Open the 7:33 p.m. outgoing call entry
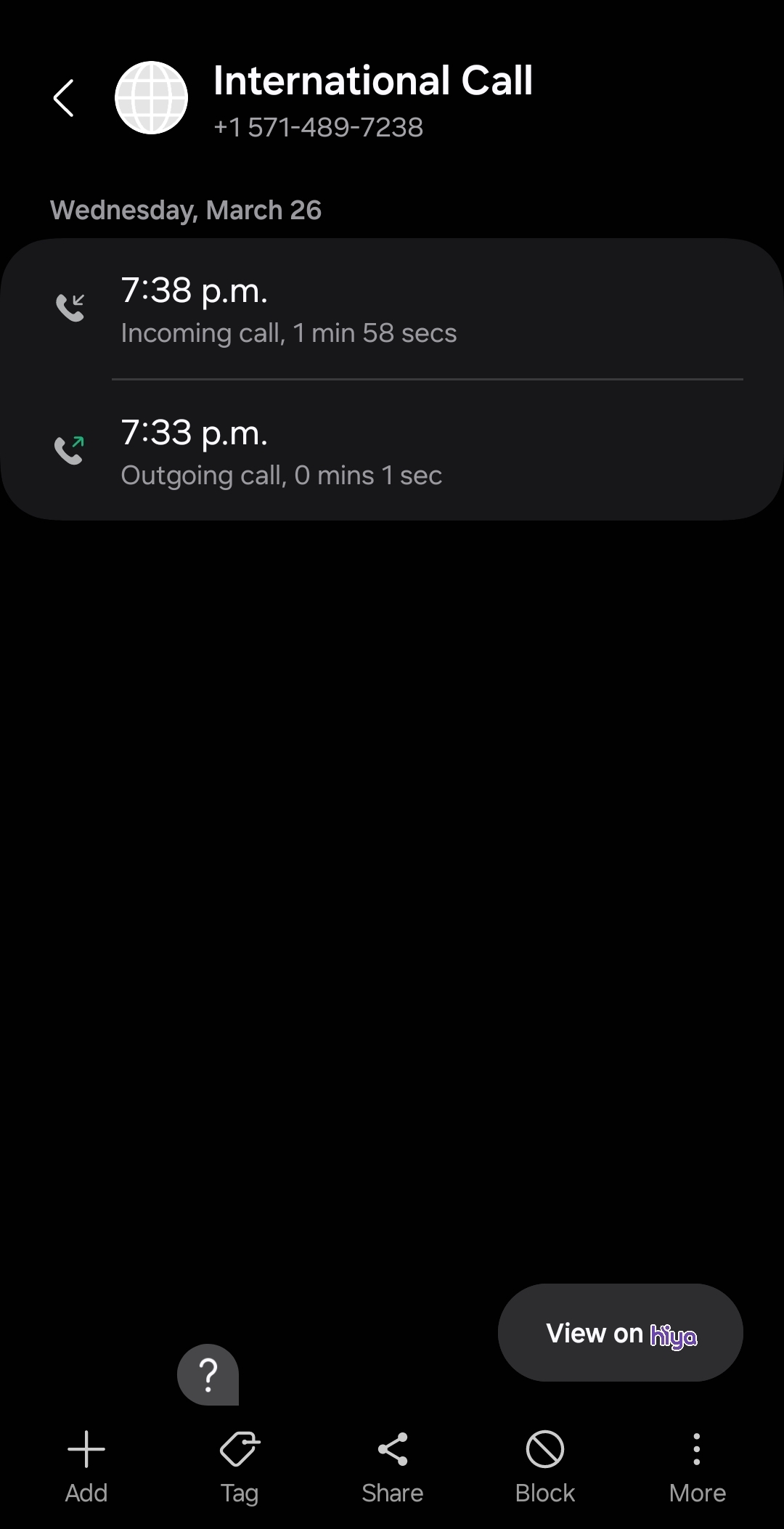Viewport: 784px width, 1529px height. [392, 450]
